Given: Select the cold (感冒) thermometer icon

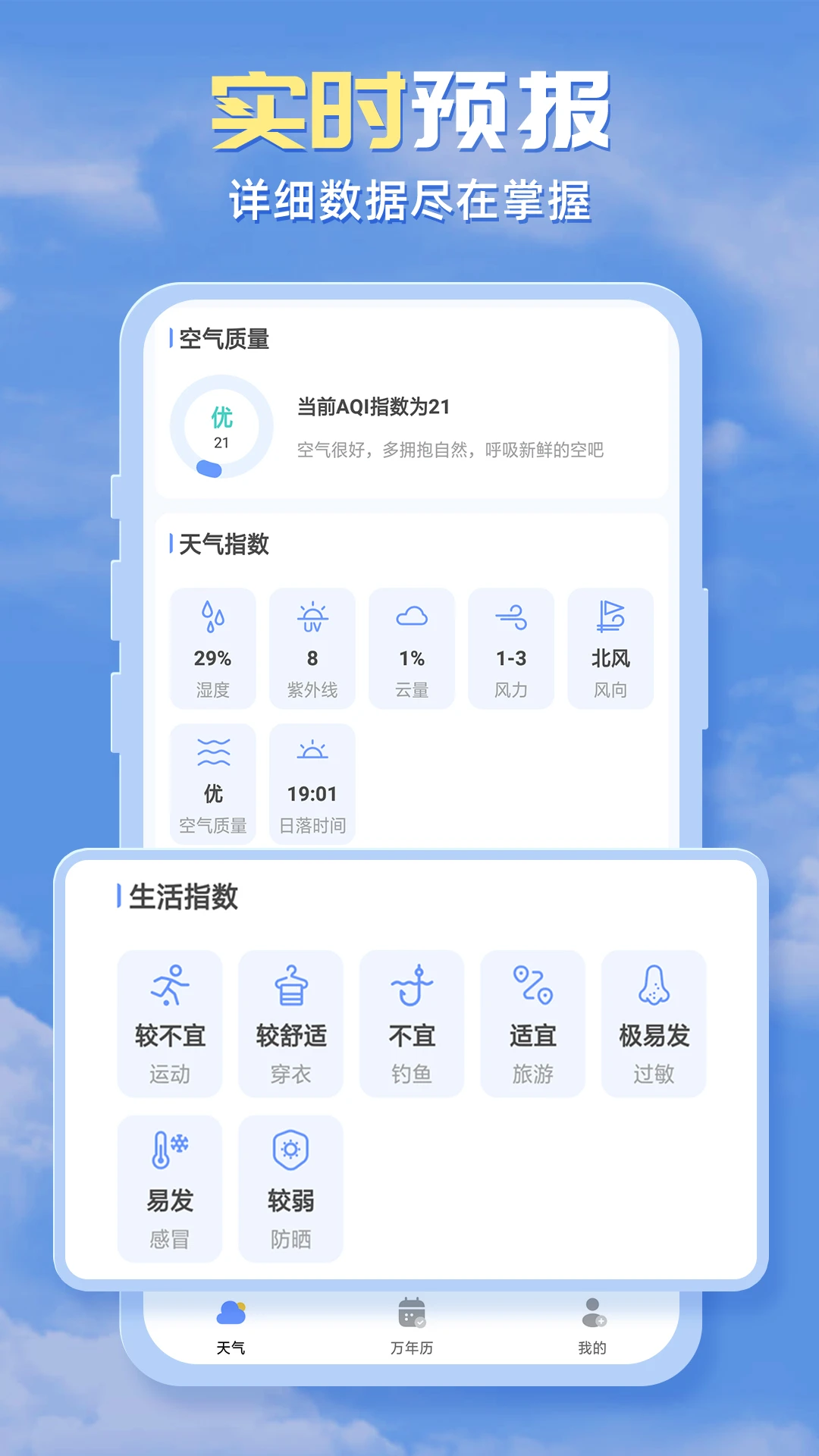Looking at the screenshot, I should coord(169,1147).
